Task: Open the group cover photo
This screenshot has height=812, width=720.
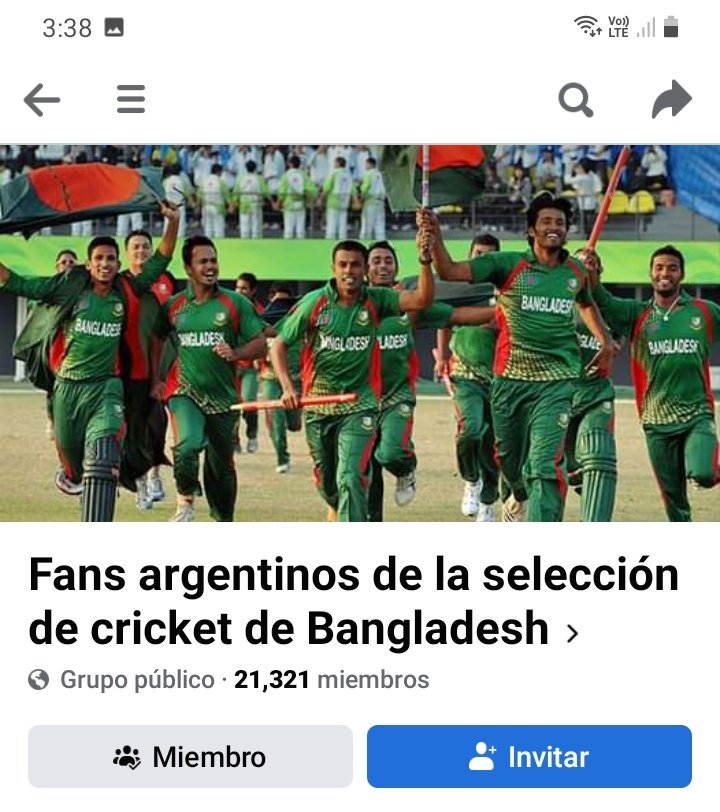Action: [360, 333]
